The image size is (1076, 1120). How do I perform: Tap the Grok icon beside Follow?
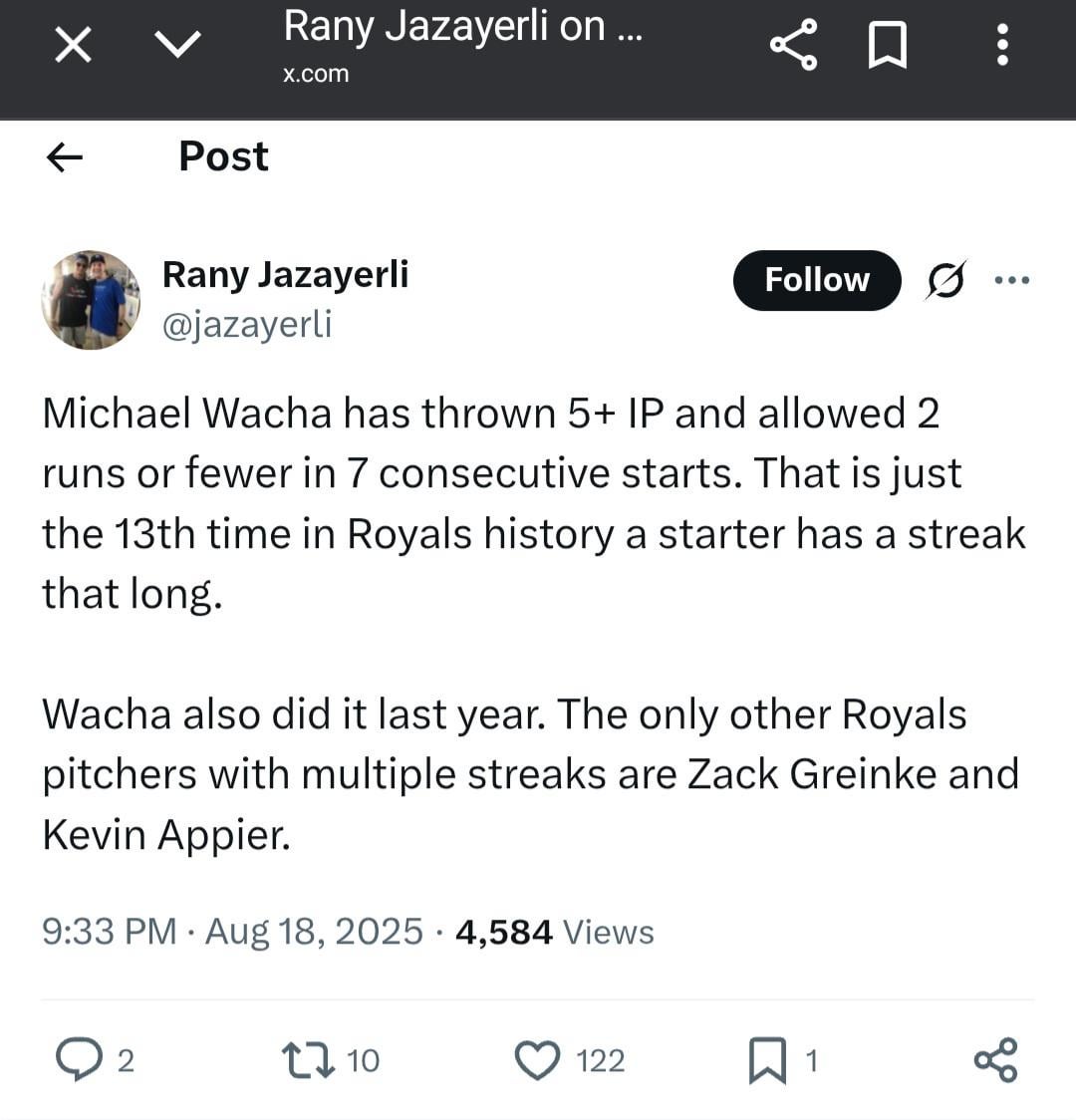click(x=944, y=281)
